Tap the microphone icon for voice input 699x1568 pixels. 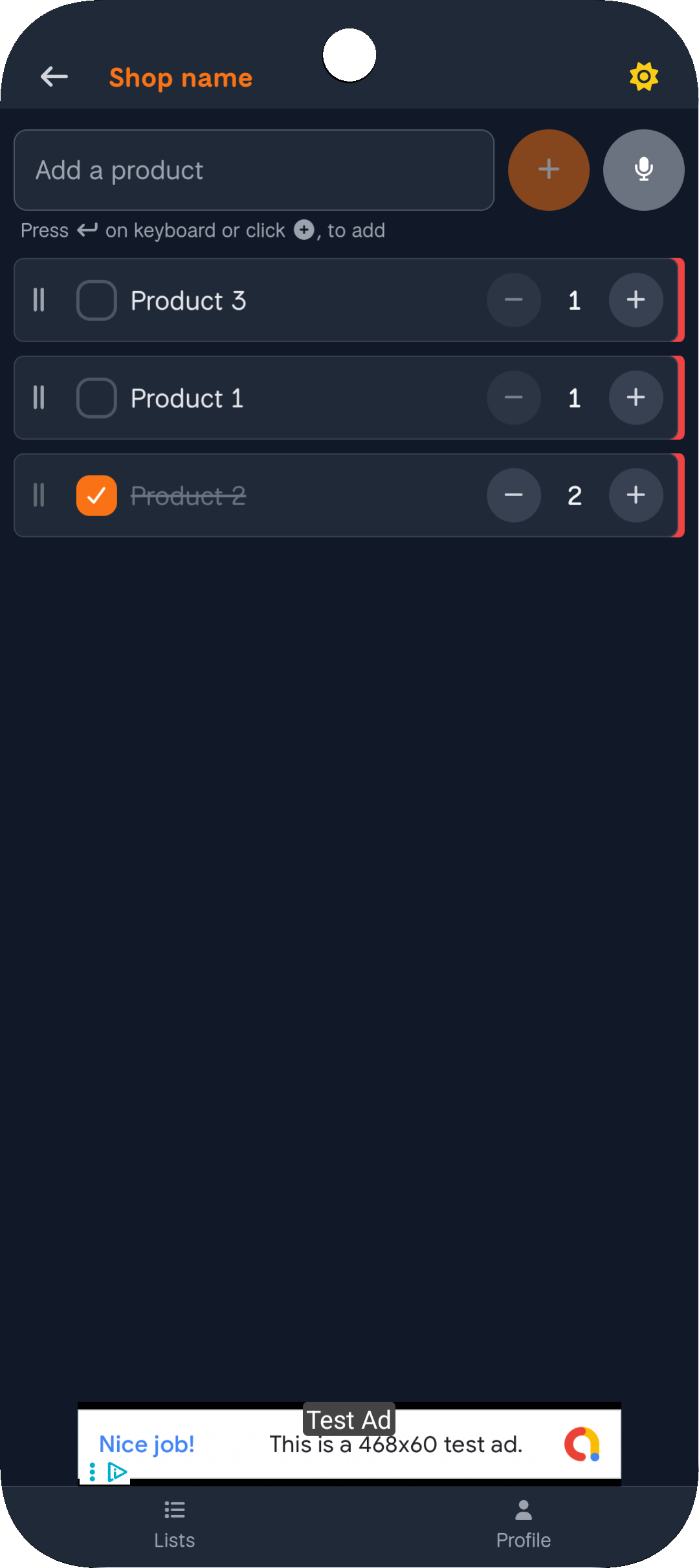click(643, 169)
